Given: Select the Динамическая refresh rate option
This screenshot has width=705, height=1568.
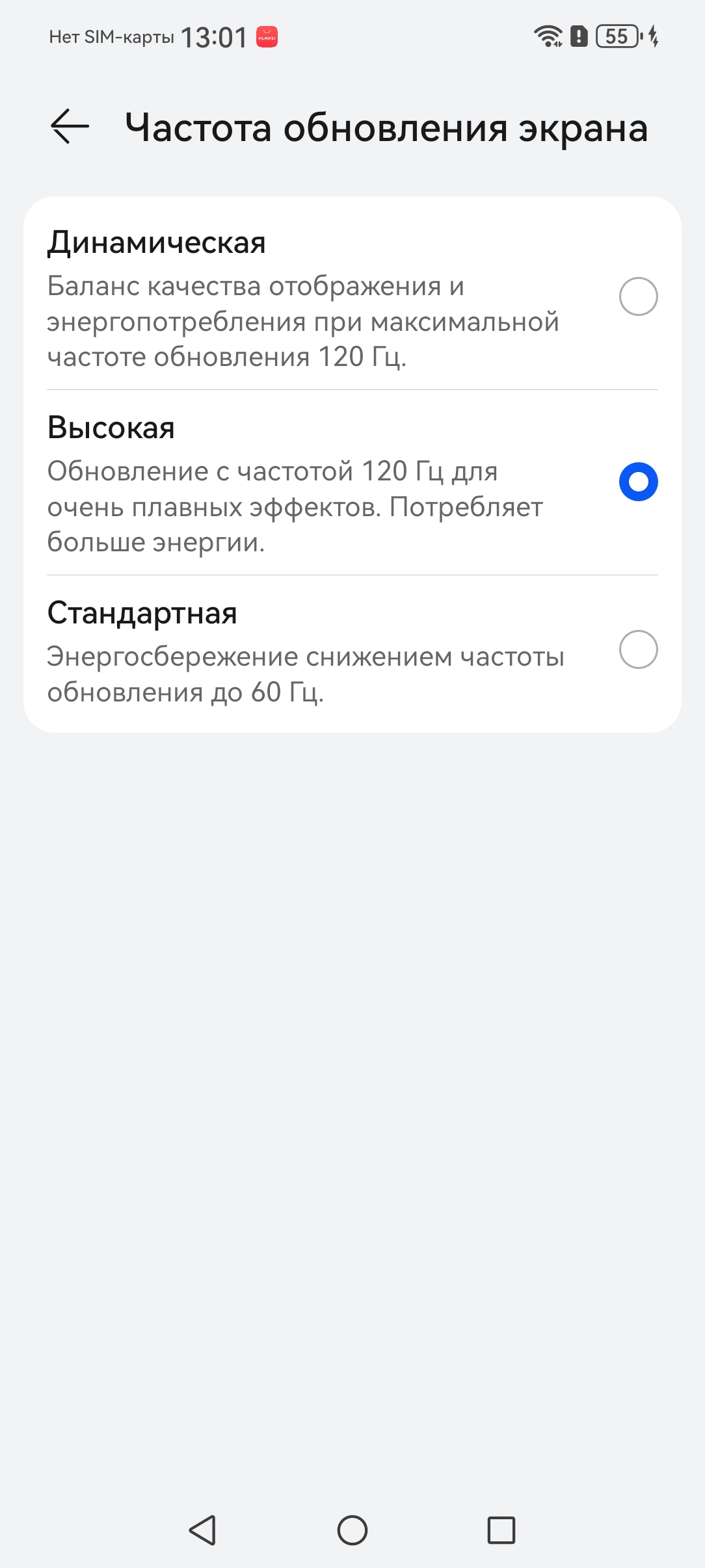Looking at the screenshot, I should [x=638, y=296].
